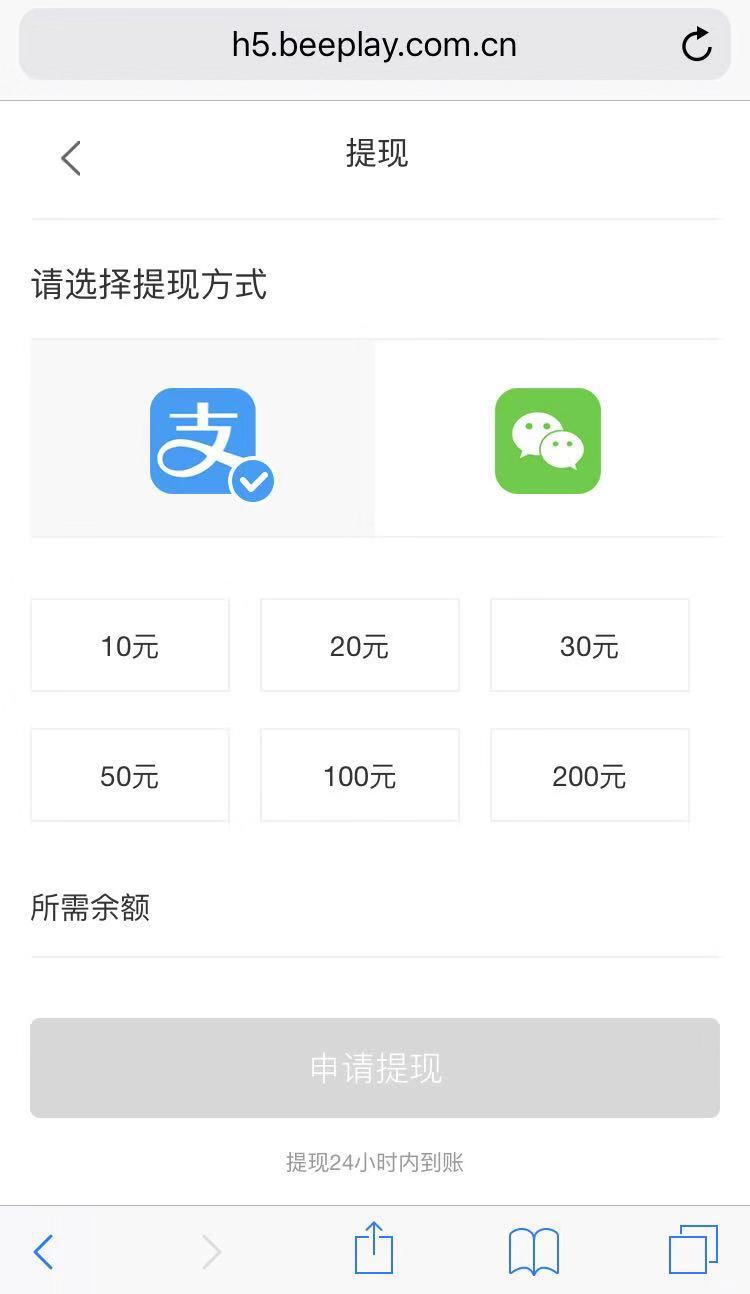
Task: Go back from the 提现 page
Action: tap(70, 158)
